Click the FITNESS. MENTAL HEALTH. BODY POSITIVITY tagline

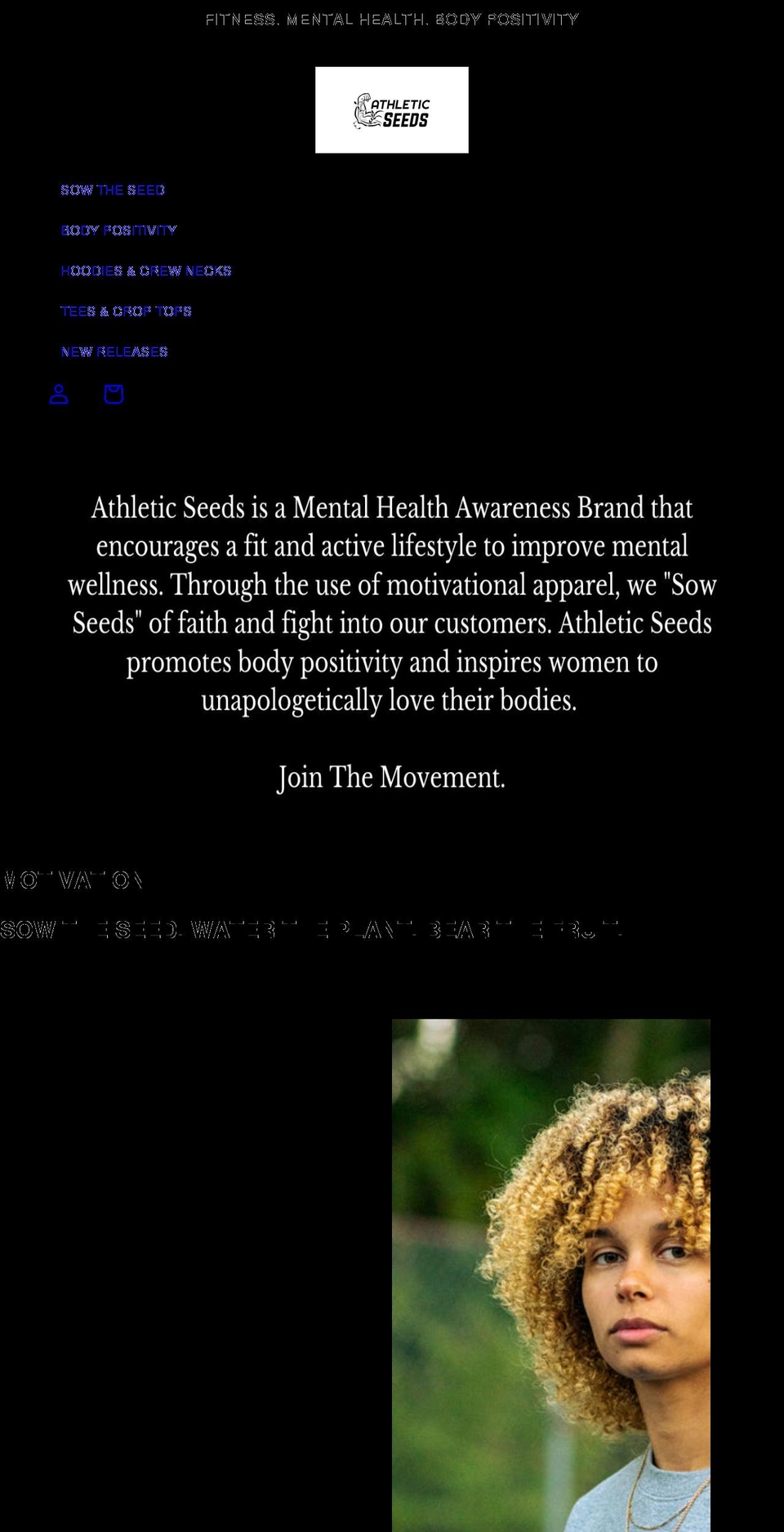(392, 19)
